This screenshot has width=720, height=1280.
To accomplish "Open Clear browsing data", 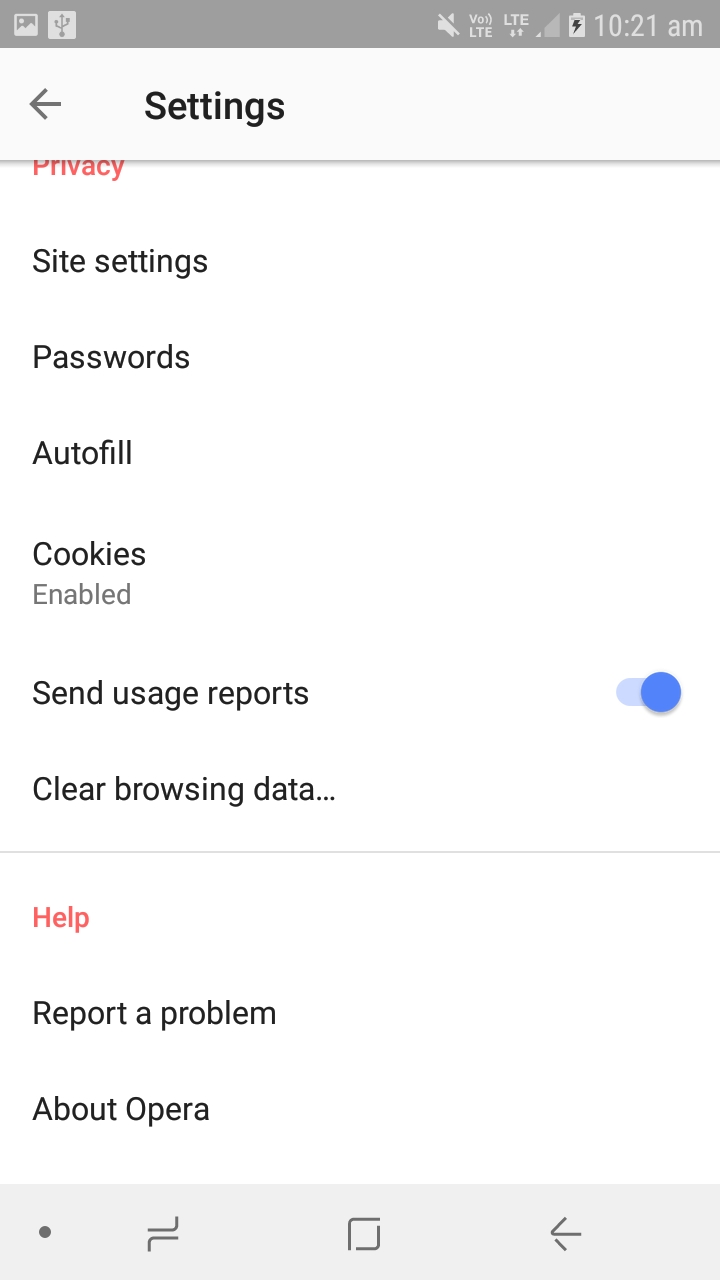I will click(x=360, y=789).
